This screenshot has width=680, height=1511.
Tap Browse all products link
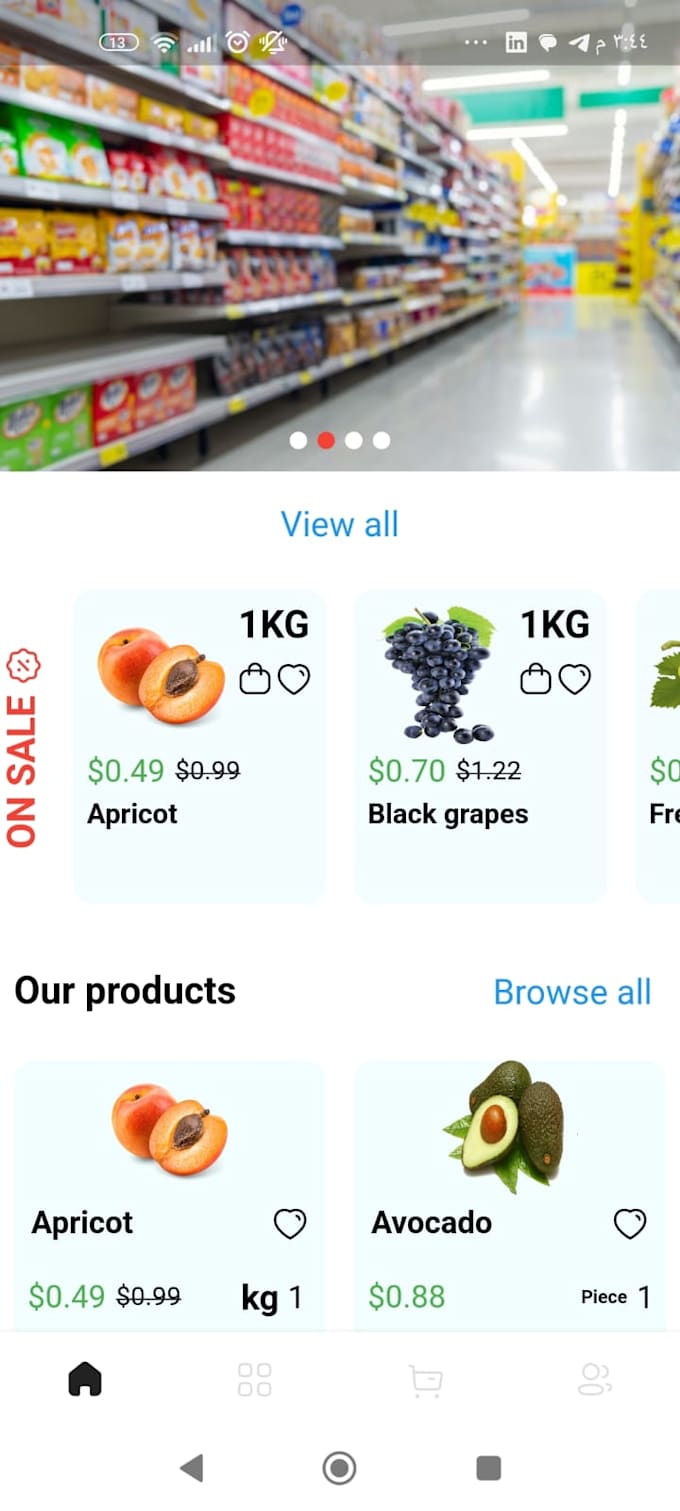[x=572, y=992]
